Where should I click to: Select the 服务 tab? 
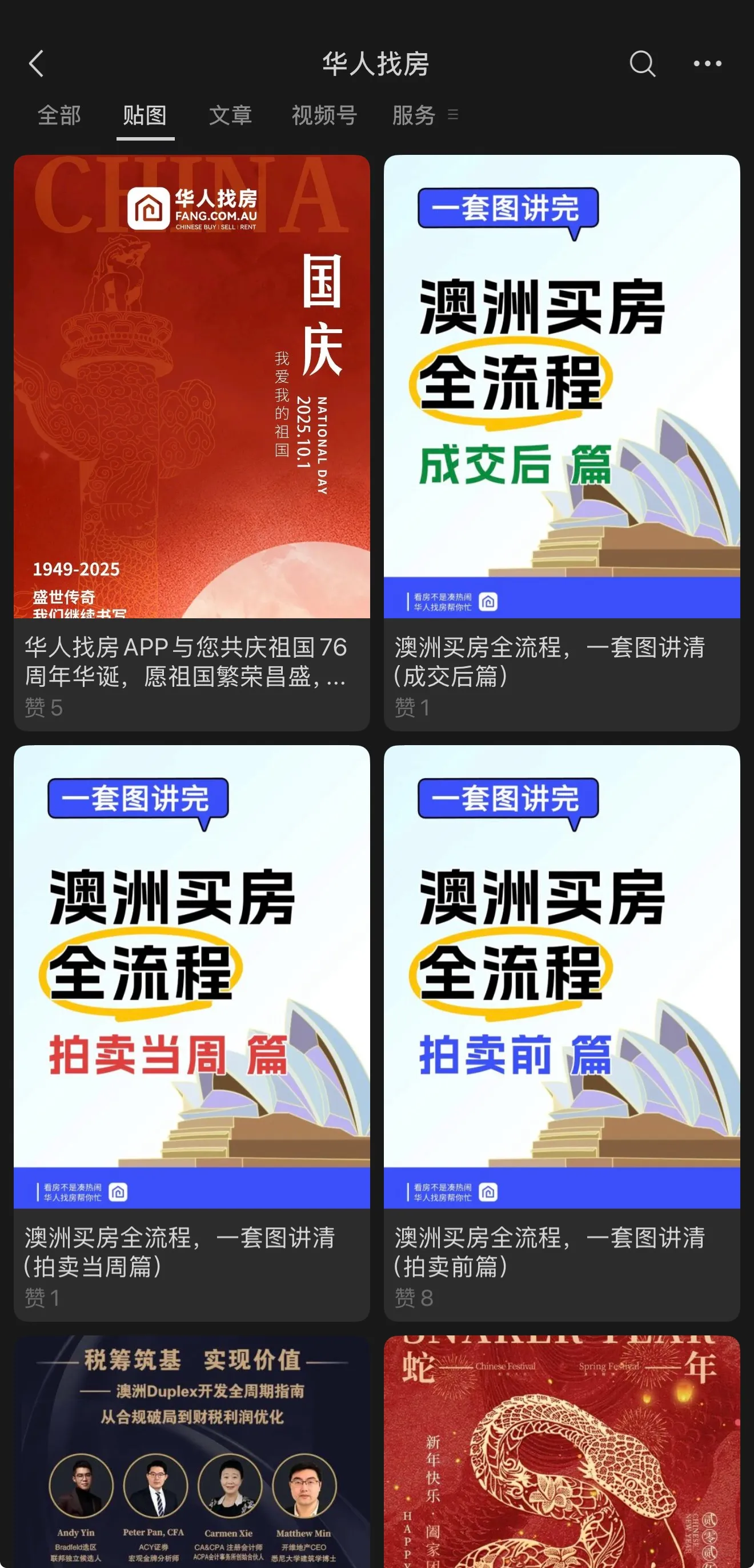click(x=415, y=115)
